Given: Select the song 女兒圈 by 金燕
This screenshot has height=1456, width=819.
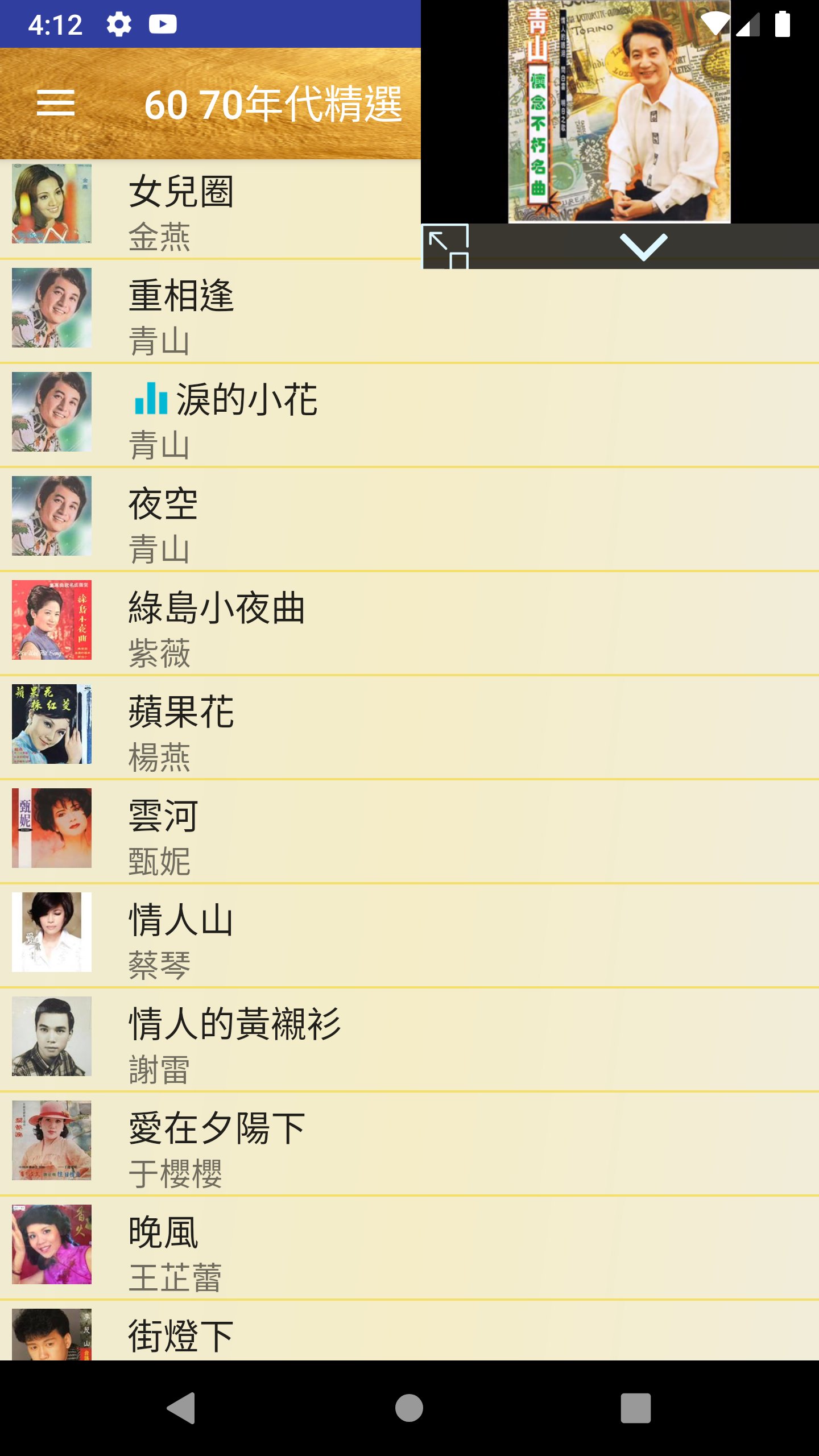Looking at the screenshot, I should click(227, 210).
